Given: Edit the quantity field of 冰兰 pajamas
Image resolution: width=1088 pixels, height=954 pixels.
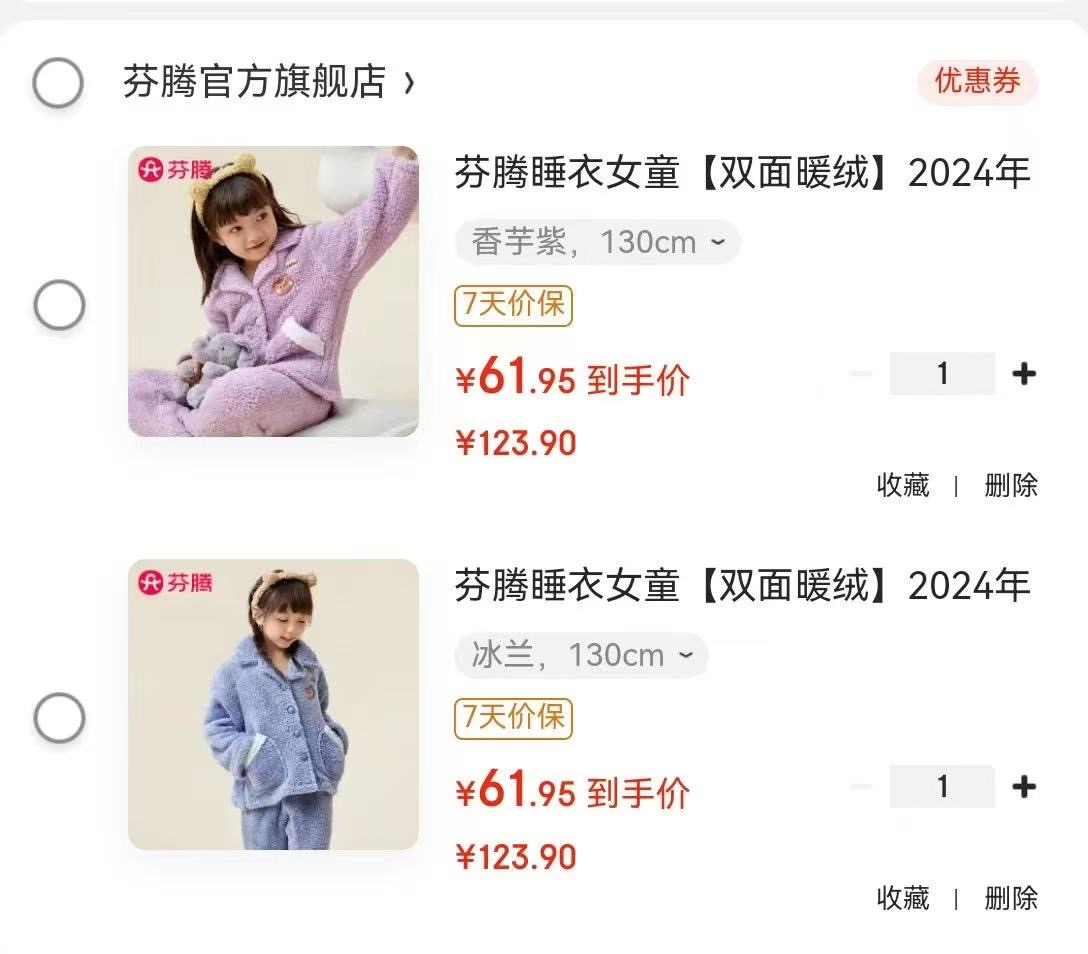Looking at the screenshot, I should 942,787.
